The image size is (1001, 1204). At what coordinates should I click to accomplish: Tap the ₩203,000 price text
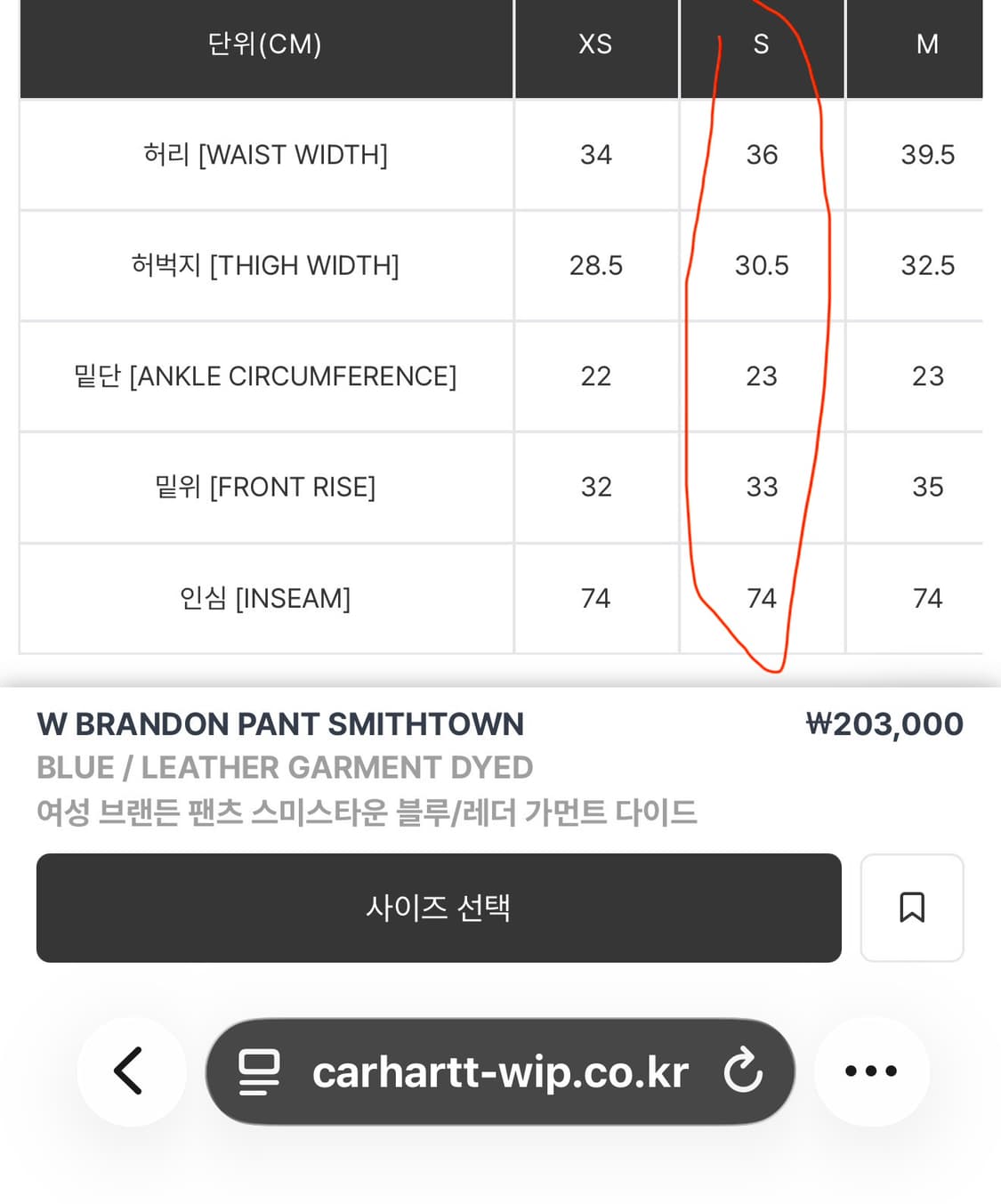click(x=885, y=723)
